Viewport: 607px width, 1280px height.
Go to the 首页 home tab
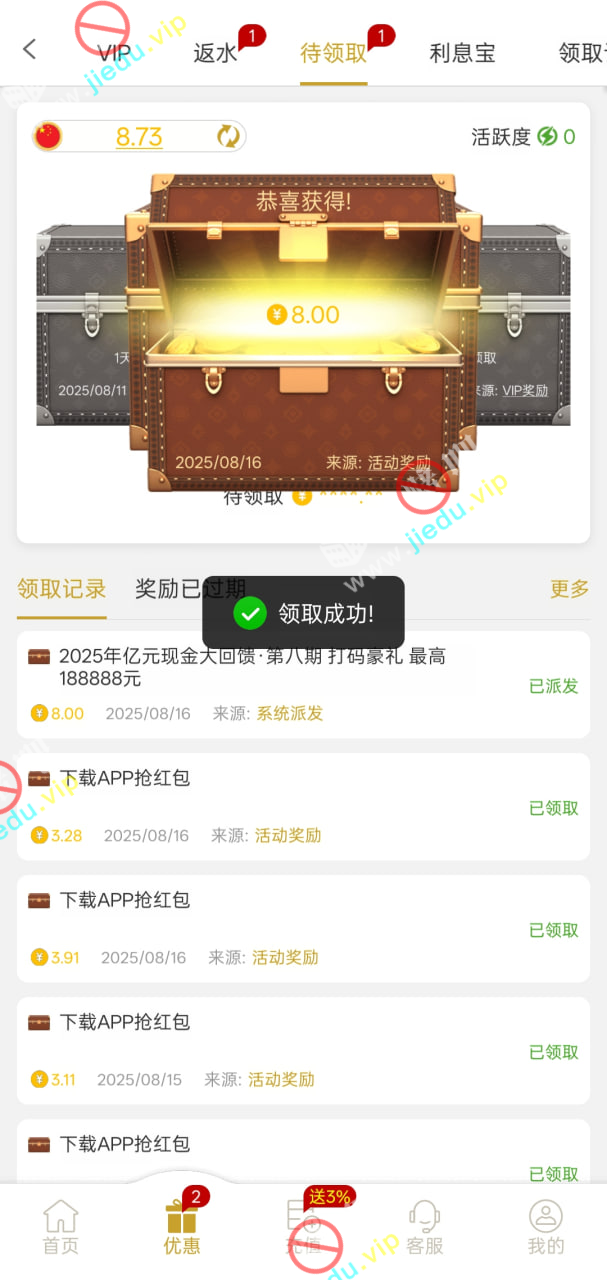click(x=61, y=1227)
